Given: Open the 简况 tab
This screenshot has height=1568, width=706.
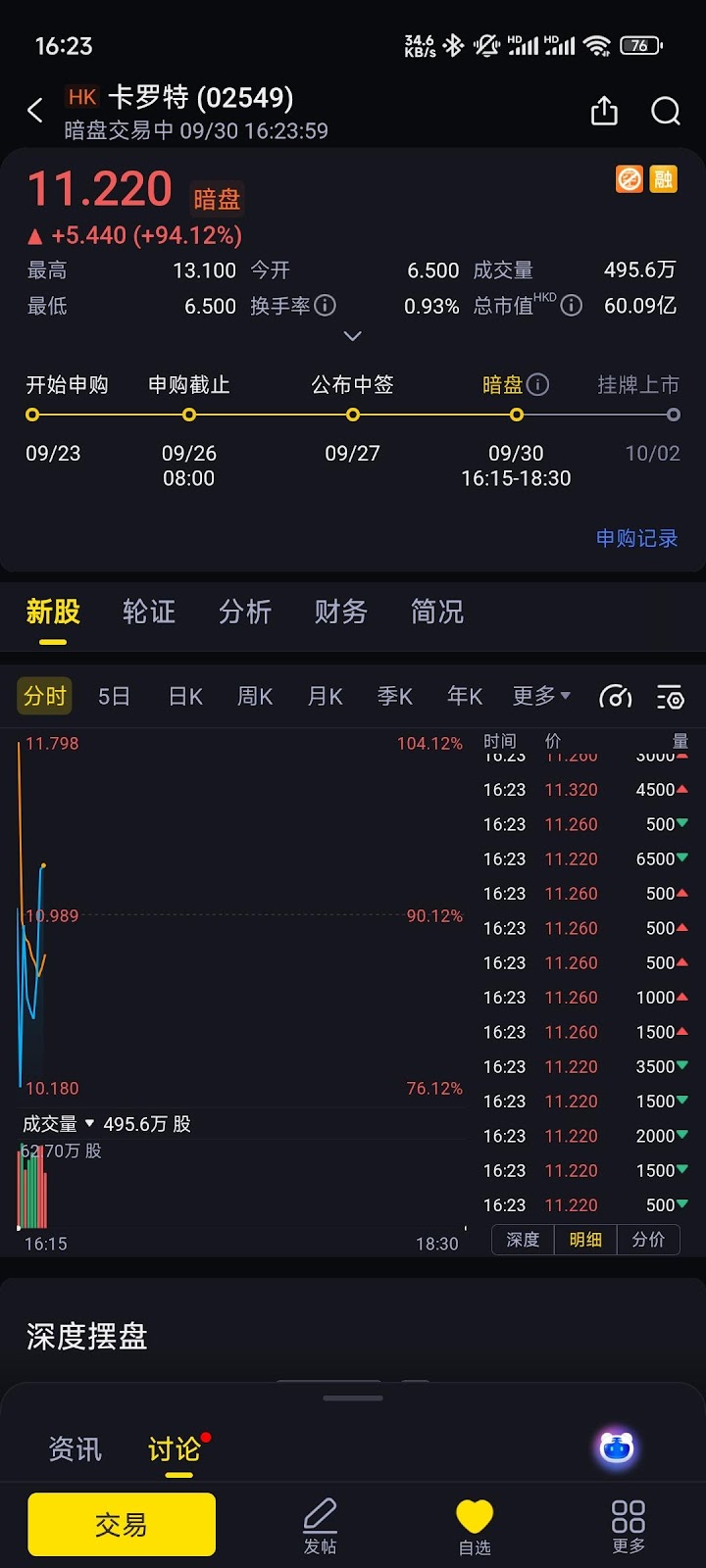Looking at the screenshot, I should 437,612.
